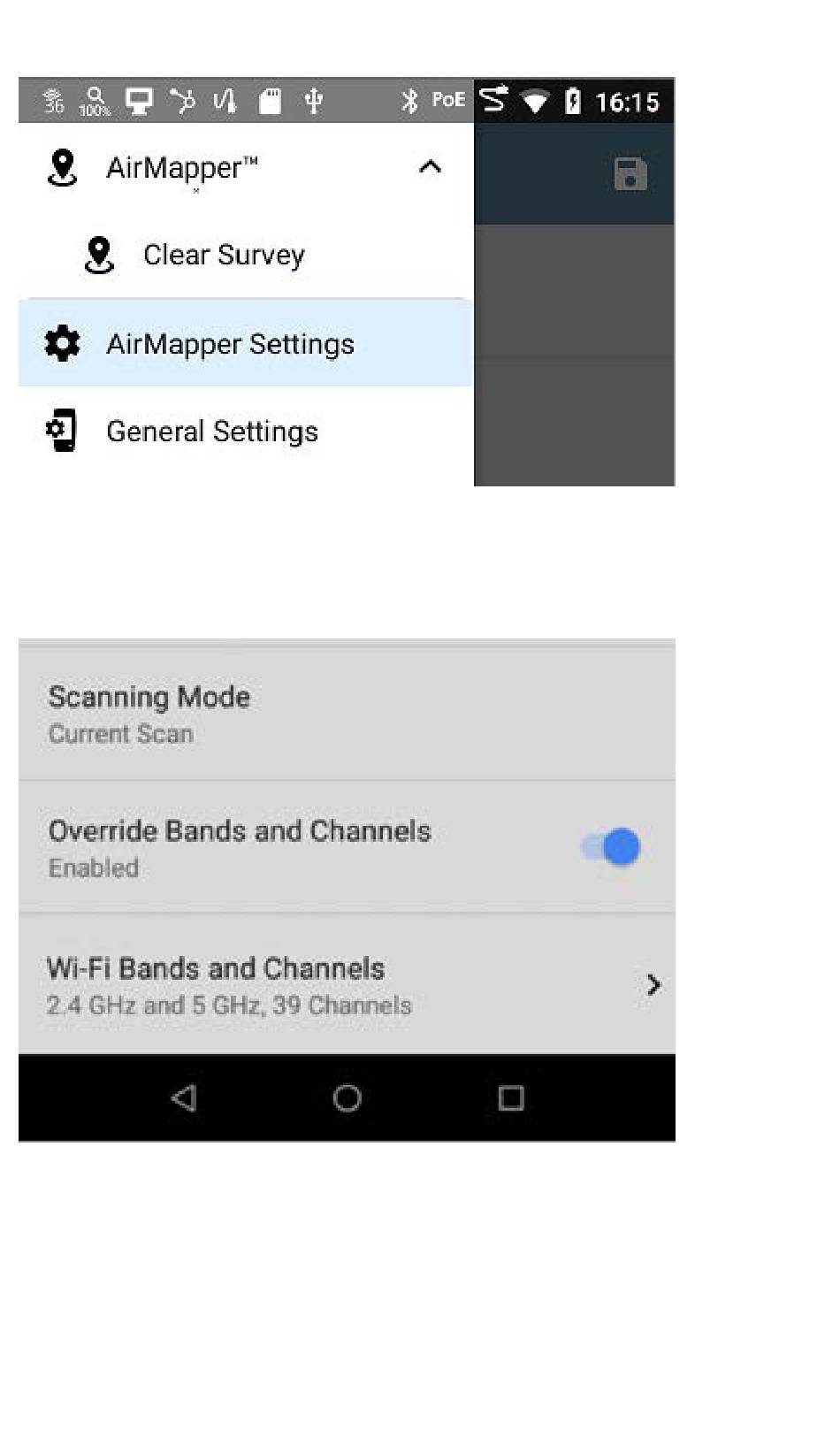Tap the home navigation button

coord(347,1098)
